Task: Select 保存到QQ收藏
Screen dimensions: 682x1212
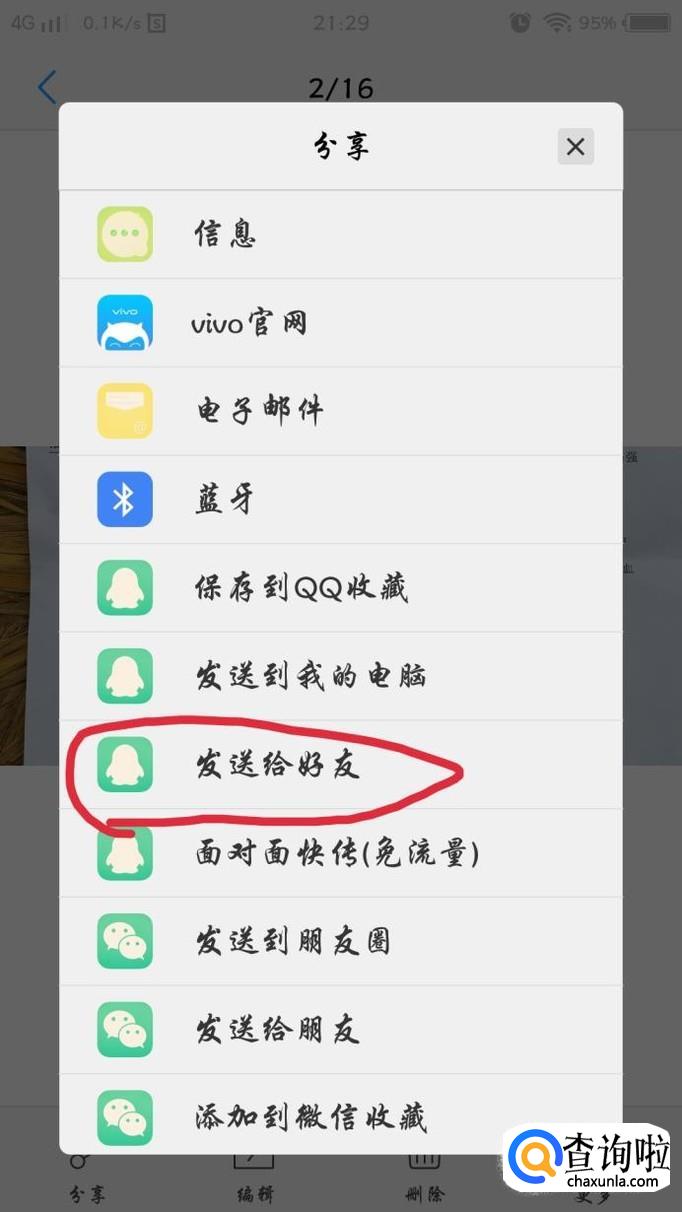Action: (x=341, y=588)
